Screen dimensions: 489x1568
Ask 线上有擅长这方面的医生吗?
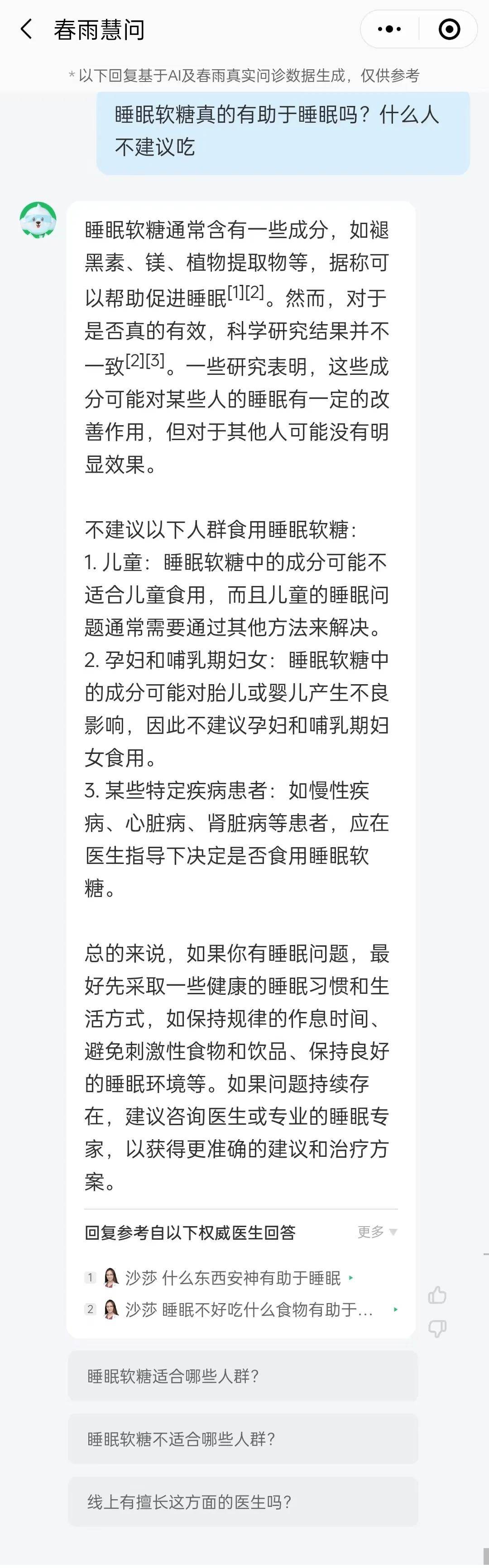(x=242, y=1501)
